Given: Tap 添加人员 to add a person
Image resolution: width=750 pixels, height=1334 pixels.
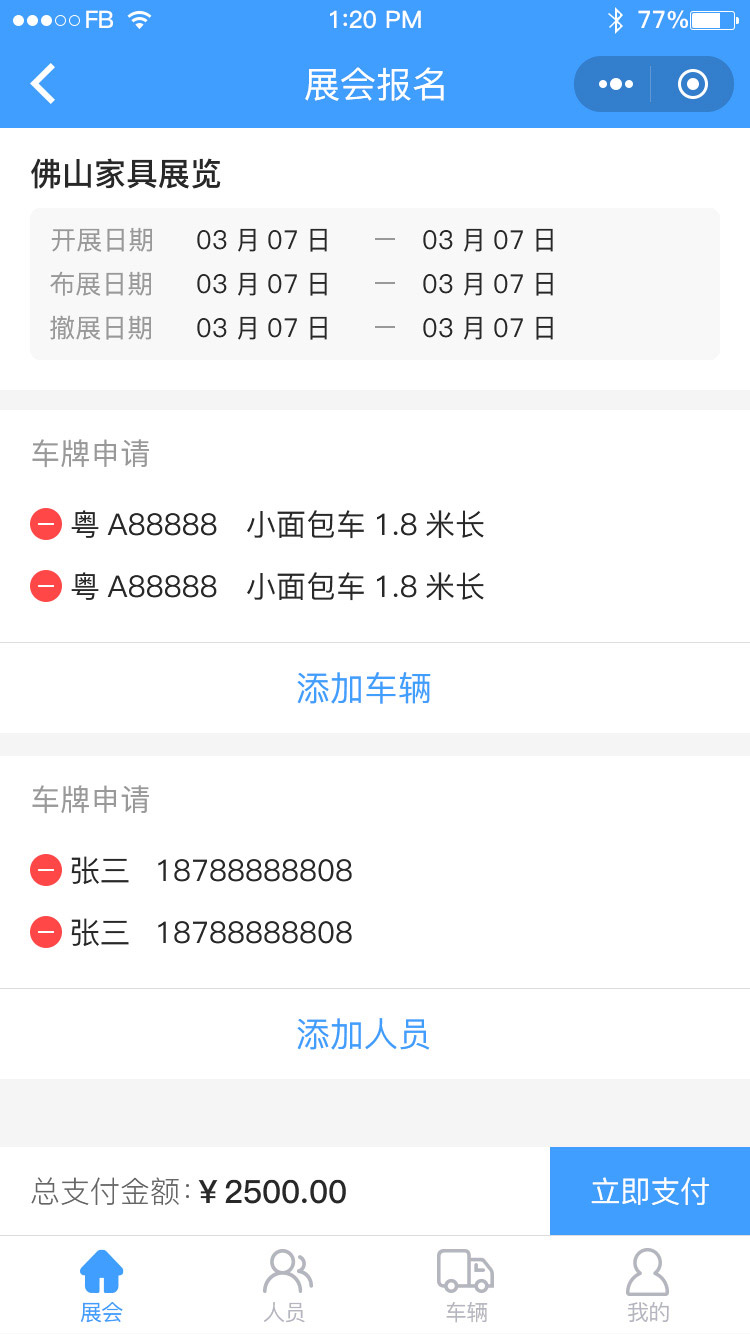Looking at the screenshot, I should [363, 1034].
